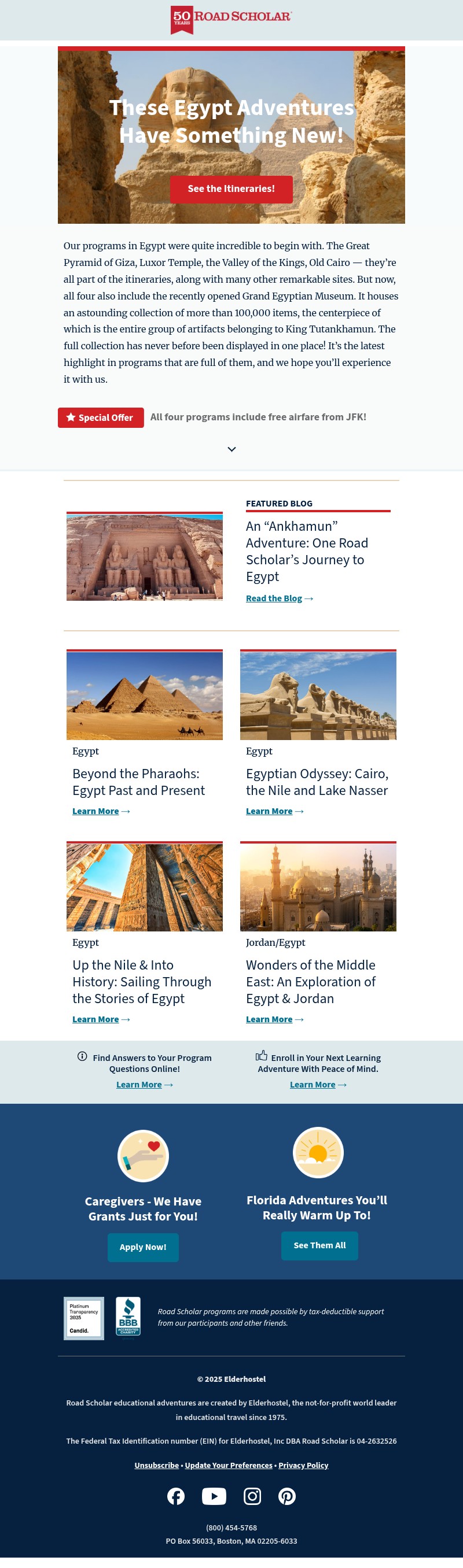
Task: Unsubscribe from this email list
Action: point(157,1465)
